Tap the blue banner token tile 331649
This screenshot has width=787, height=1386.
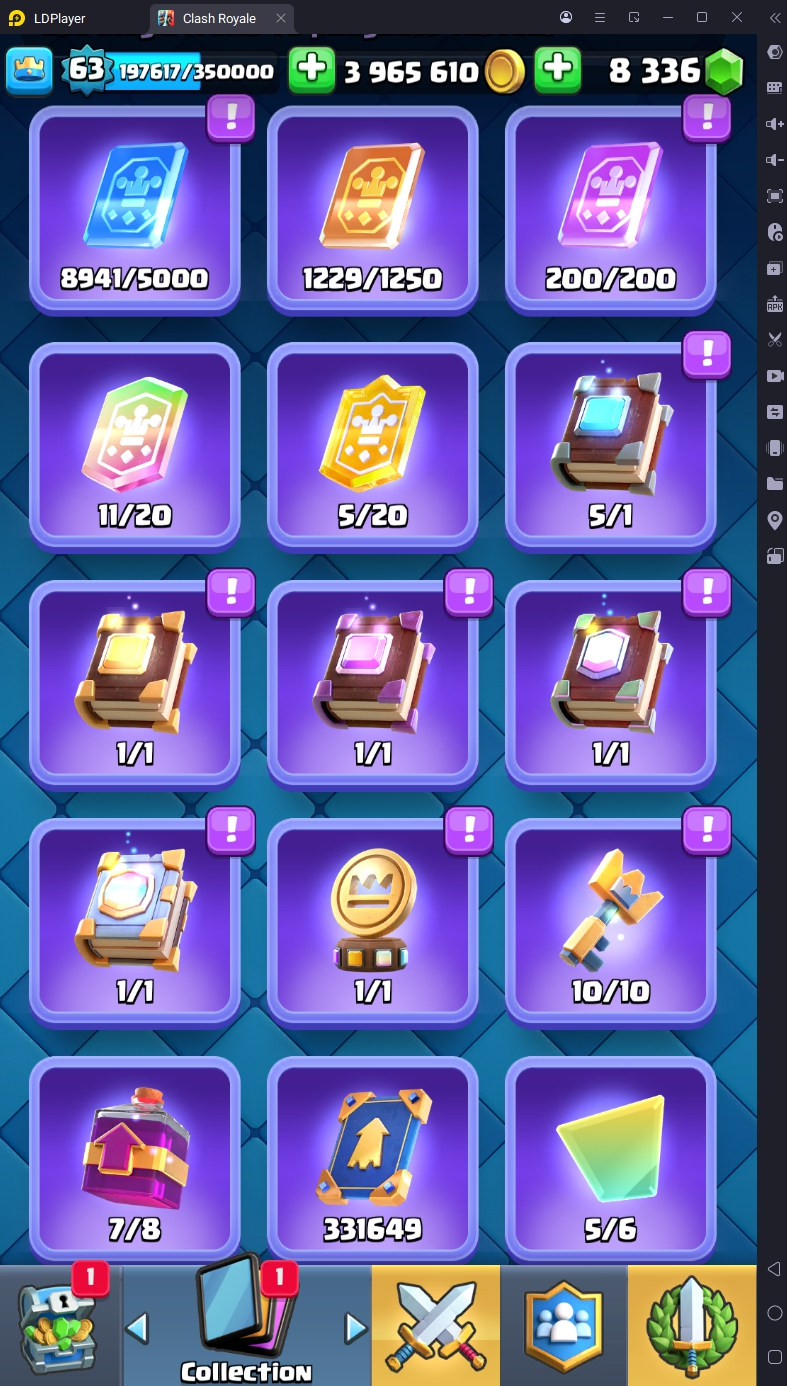(x=372, y=1158)
